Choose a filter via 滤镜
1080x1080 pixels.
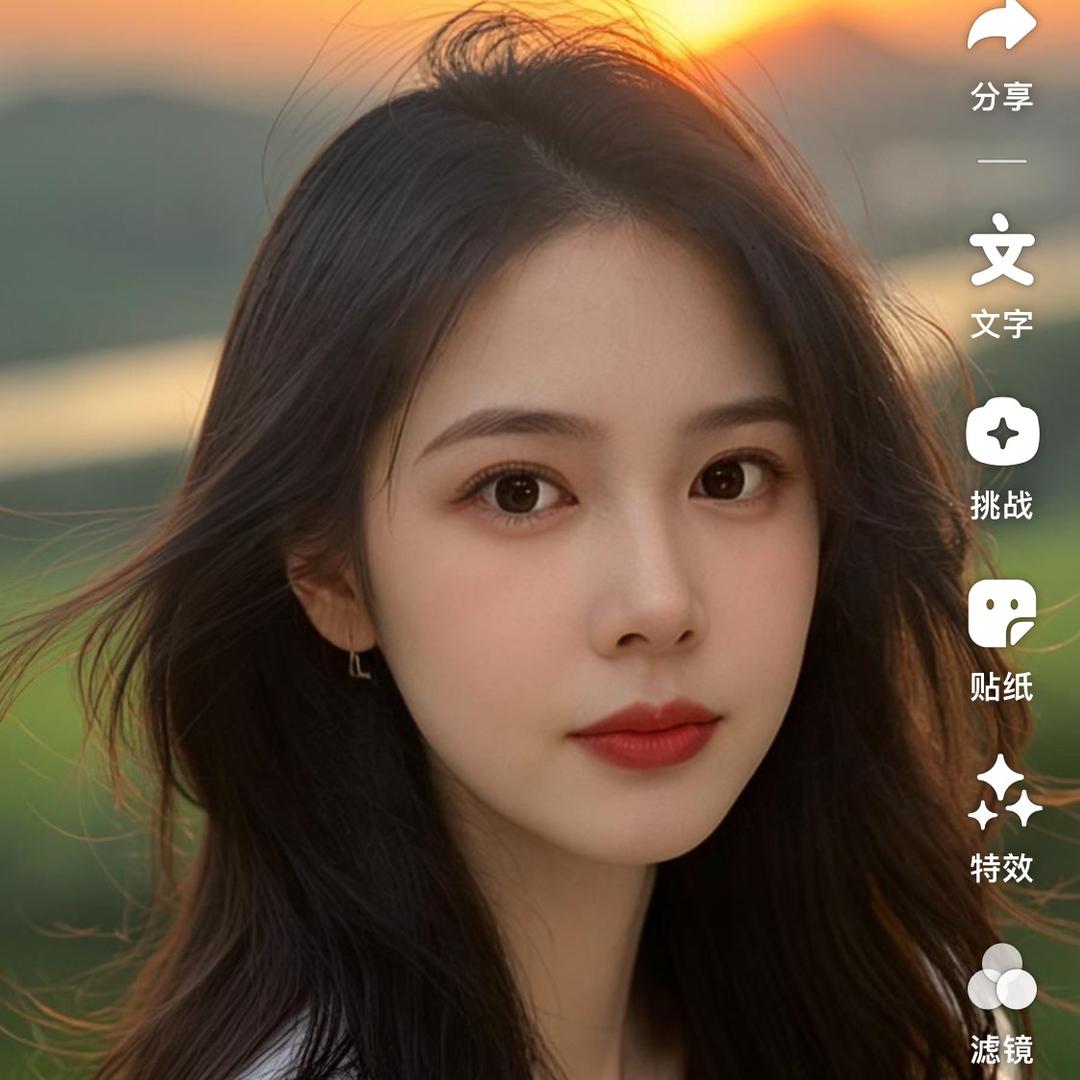[1002, 978]
